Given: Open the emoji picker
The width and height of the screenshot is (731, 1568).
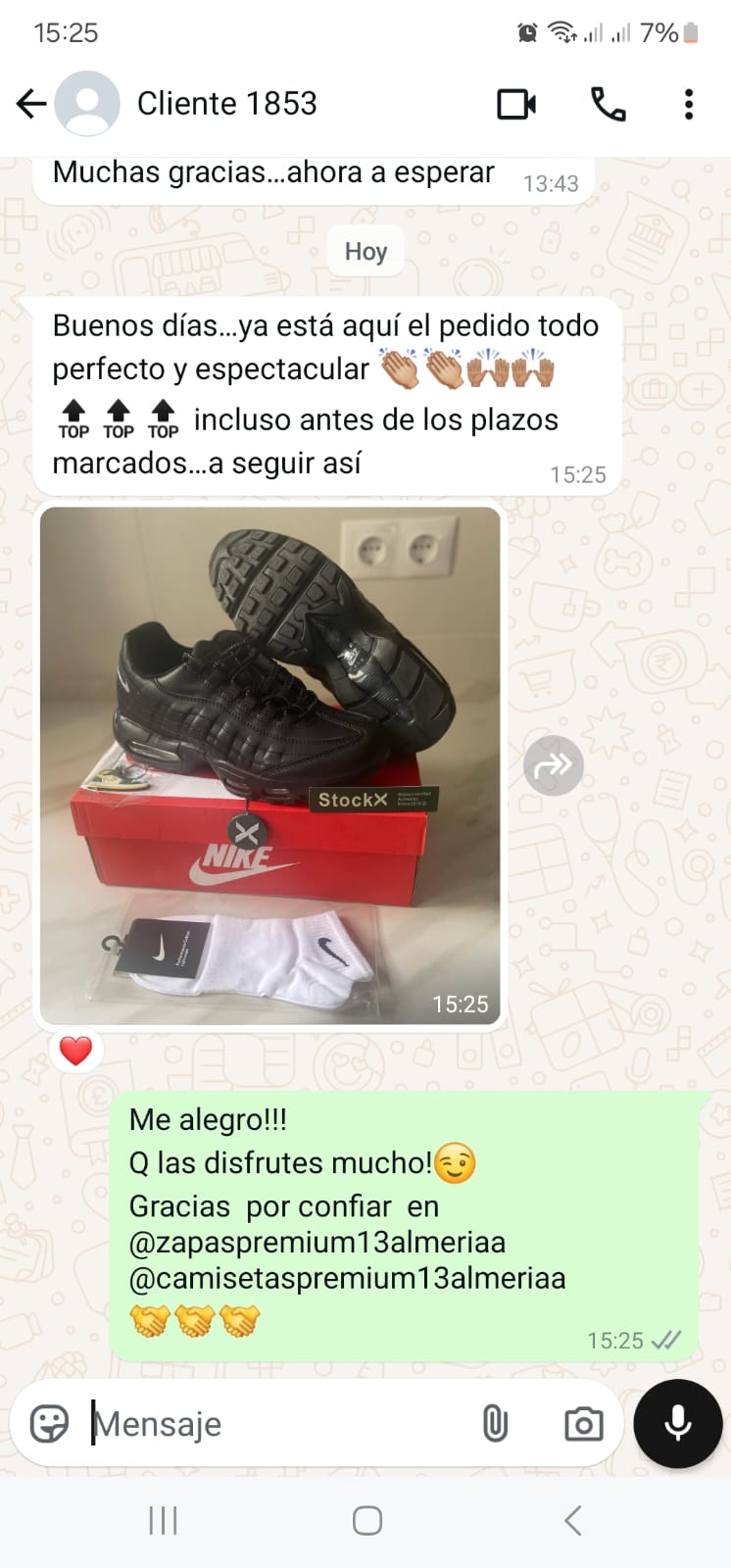Looking at the screenshot, I should pos(49,1424).
